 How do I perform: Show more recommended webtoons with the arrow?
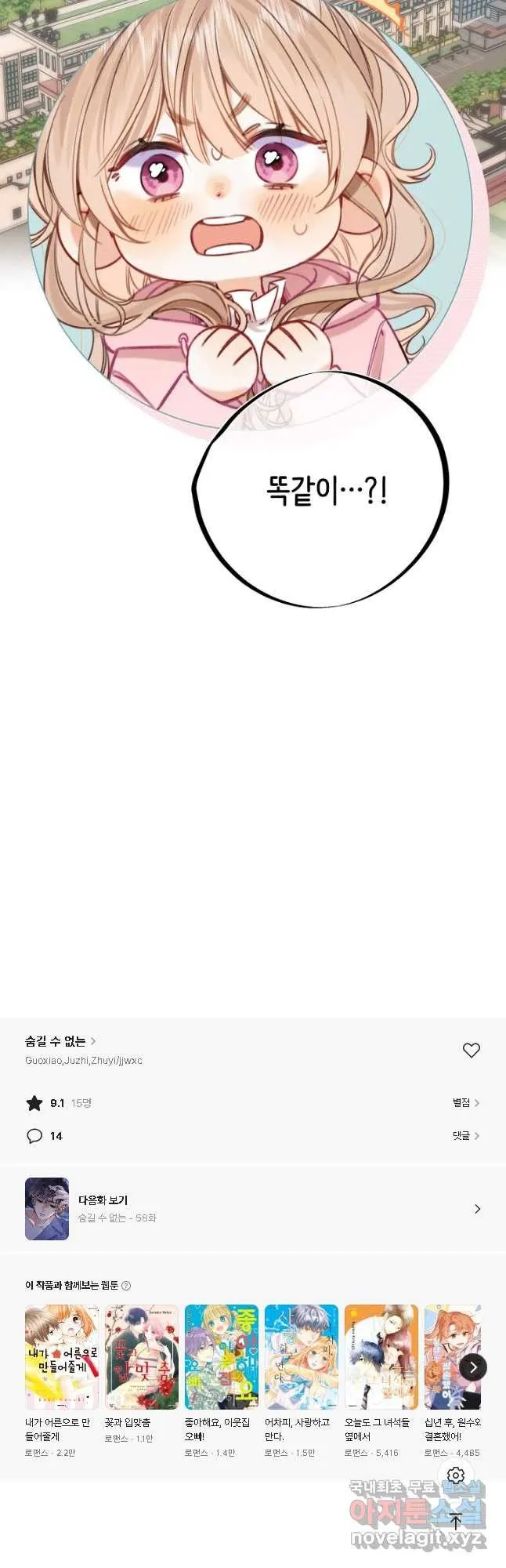tap(472, 1367)
